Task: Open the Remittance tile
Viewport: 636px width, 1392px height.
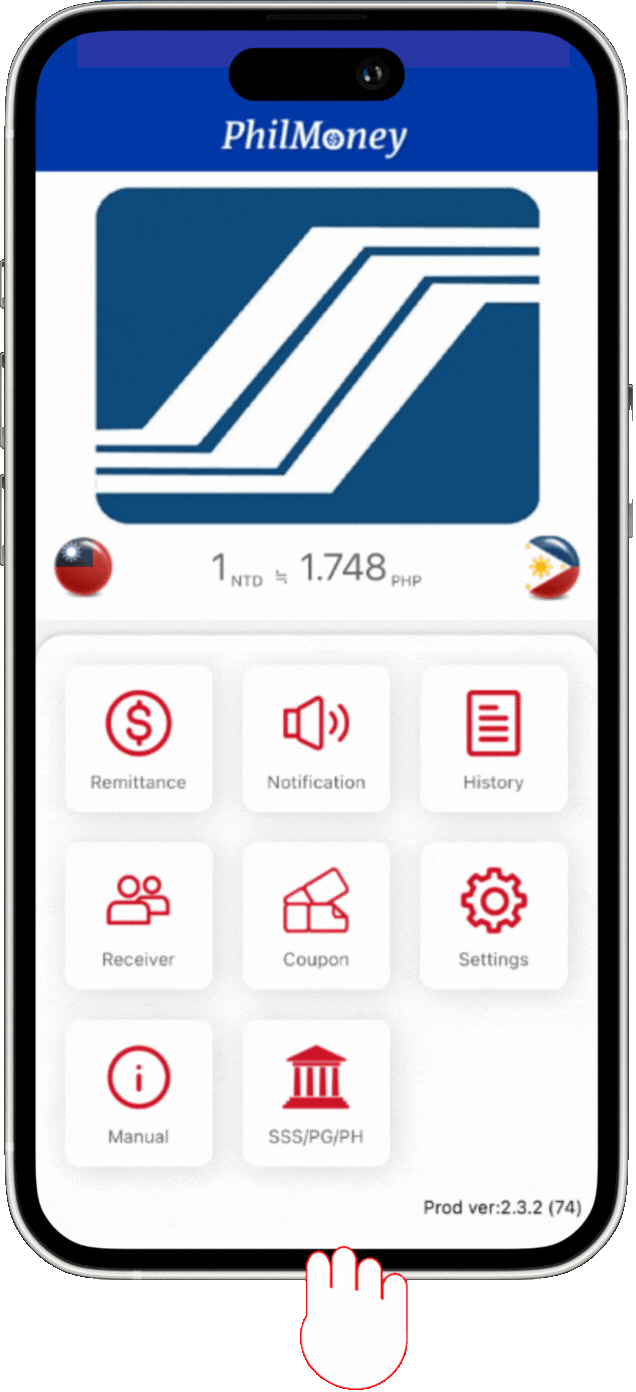Action: 138,738
